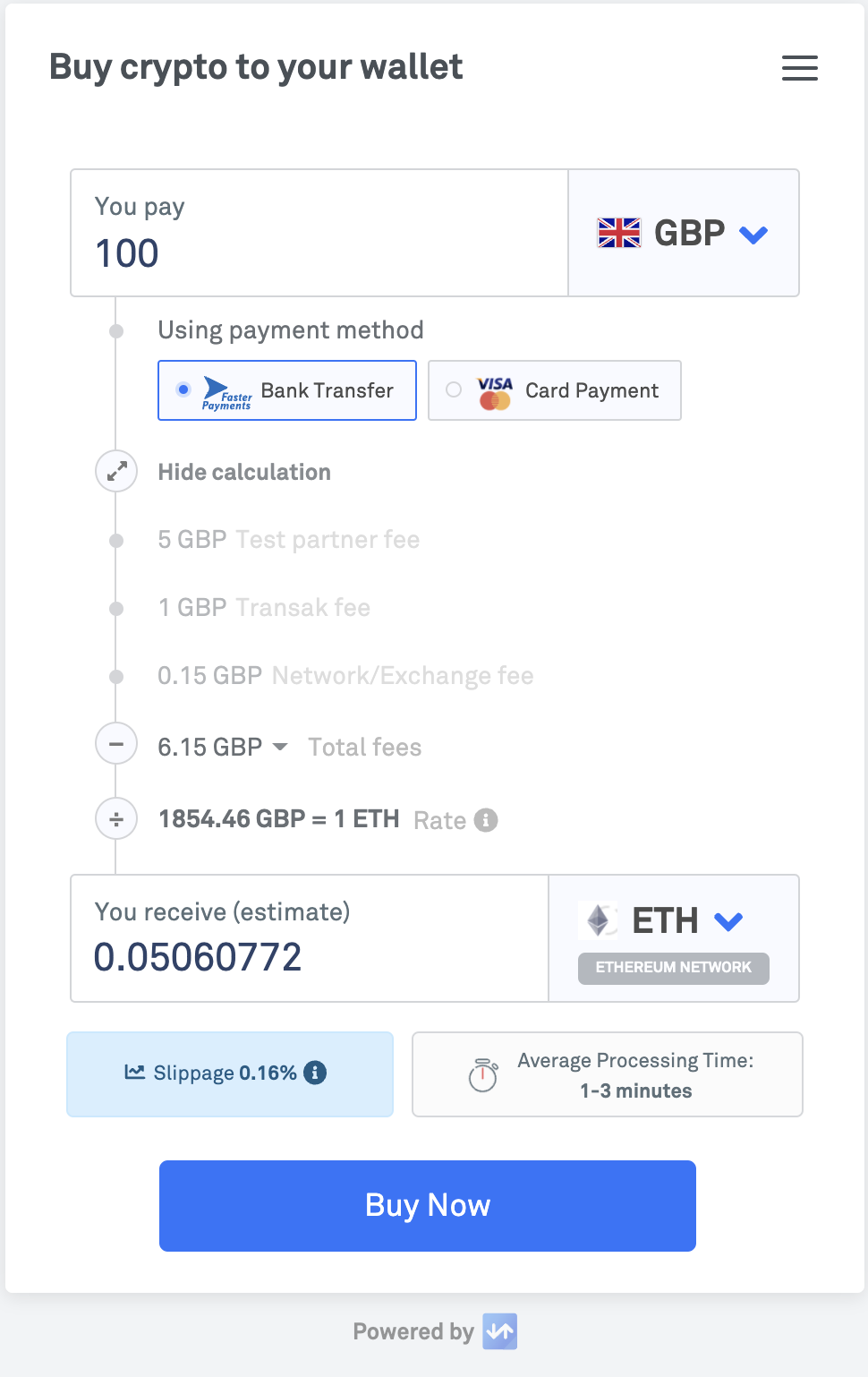Open the ETH cryptocurrency dropdown
The height and width of the screenshot is (1377, 868).
[673, 920]
